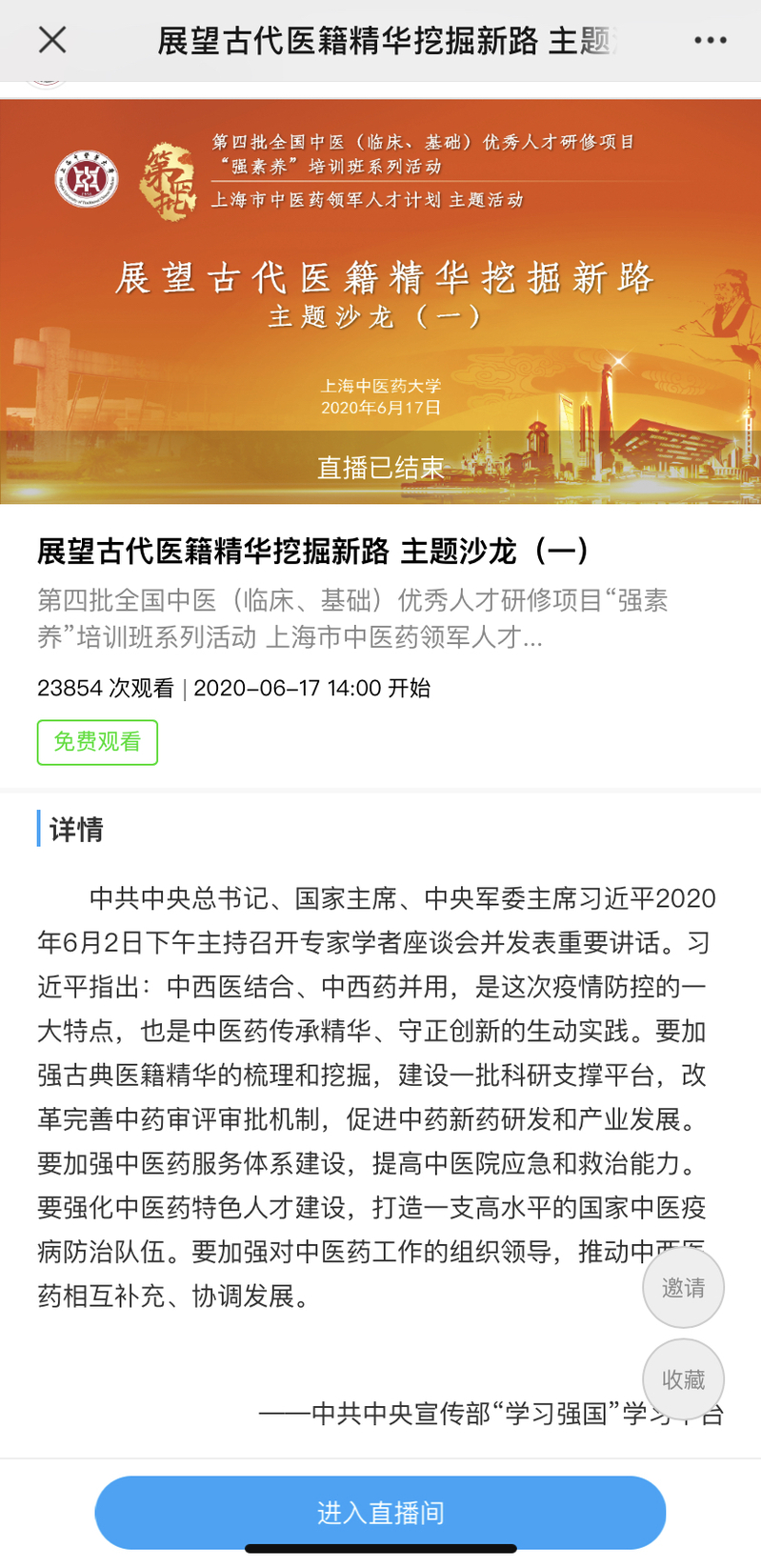761x1568 pixels.
Task: Tap the 邀请 floating button
Action: coord(683,1288)
